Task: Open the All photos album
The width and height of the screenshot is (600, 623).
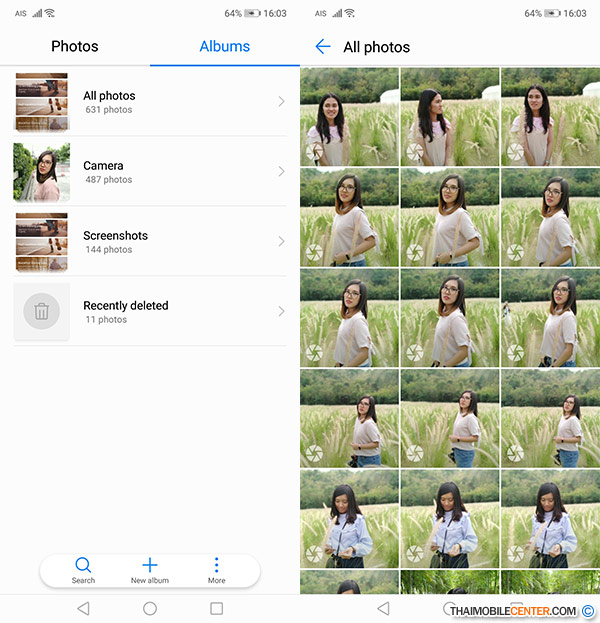Action: tap(150, 102)
